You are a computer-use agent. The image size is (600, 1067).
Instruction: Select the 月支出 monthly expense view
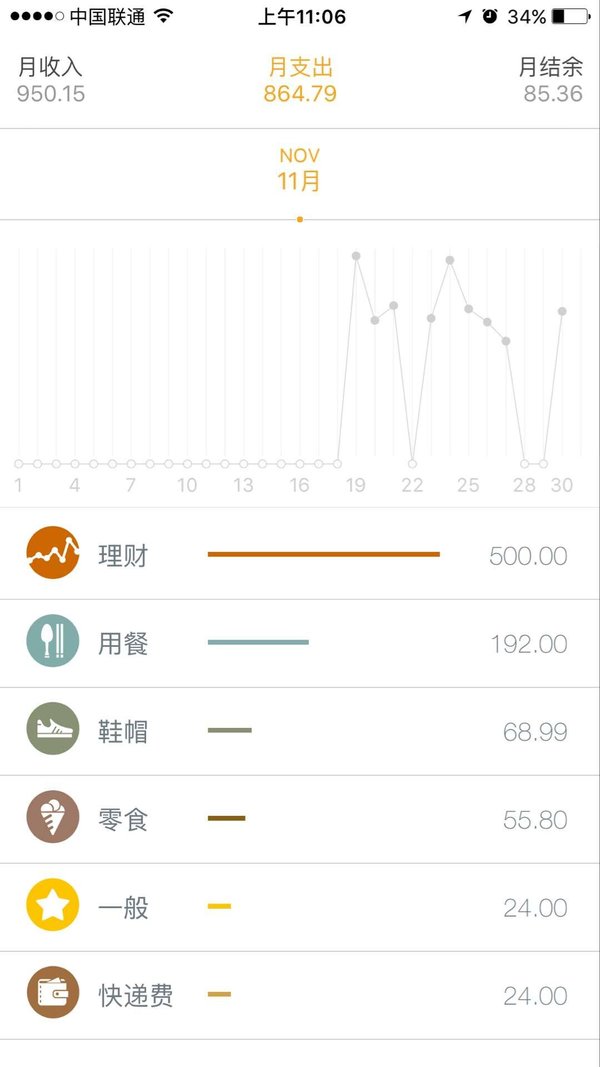click(x=300, y=80)
